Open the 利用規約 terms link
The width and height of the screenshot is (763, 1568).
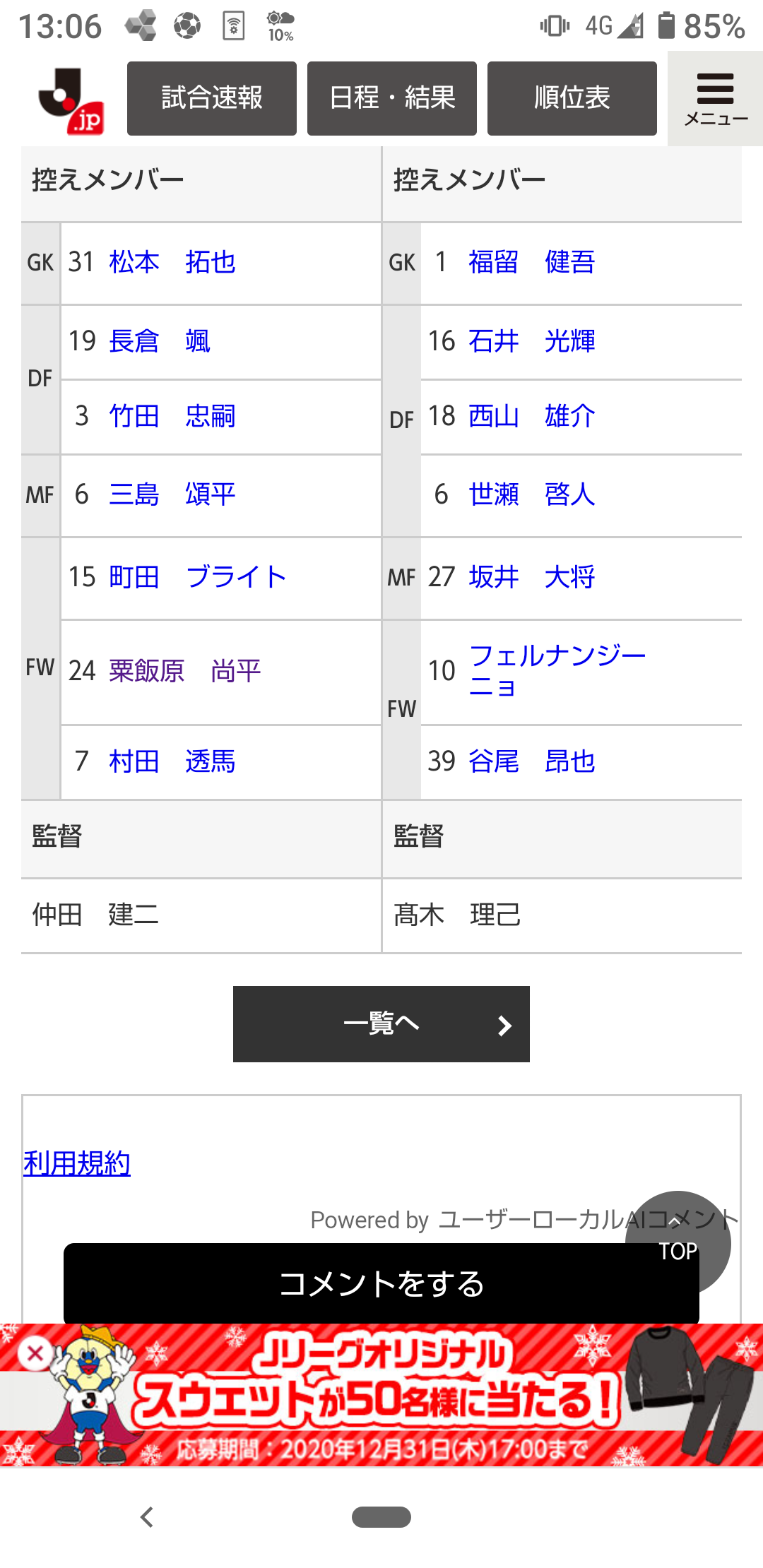(77, 1163)
